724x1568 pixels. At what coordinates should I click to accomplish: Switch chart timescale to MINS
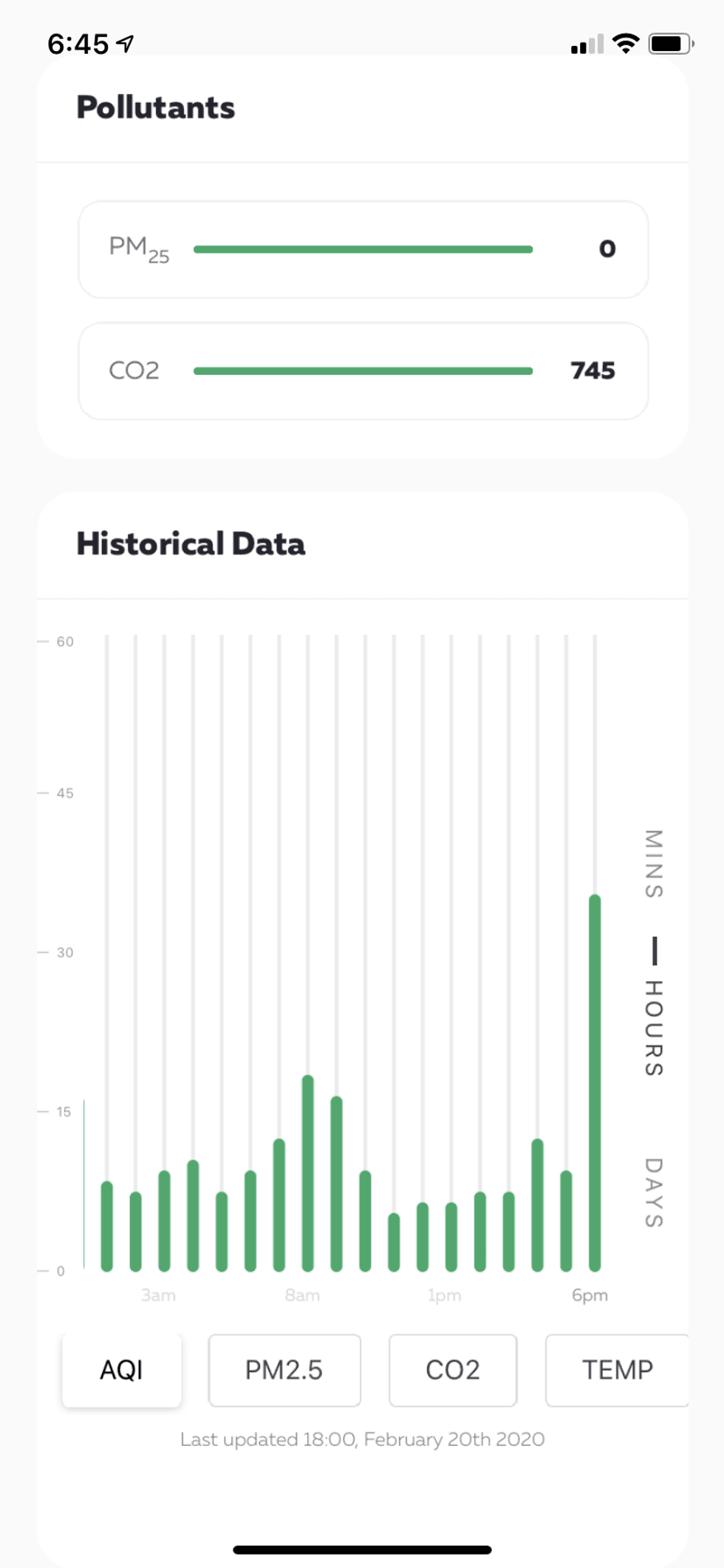pos(652,861)
